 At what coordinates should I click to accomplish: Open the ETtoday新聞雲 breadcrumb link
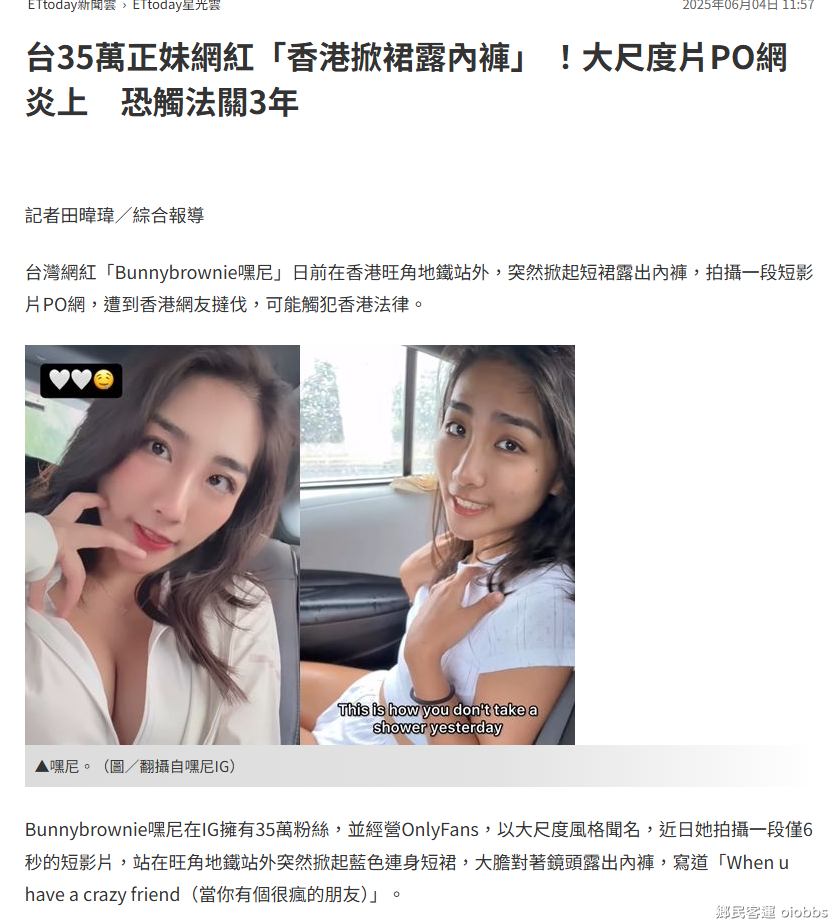coord(71,5)
